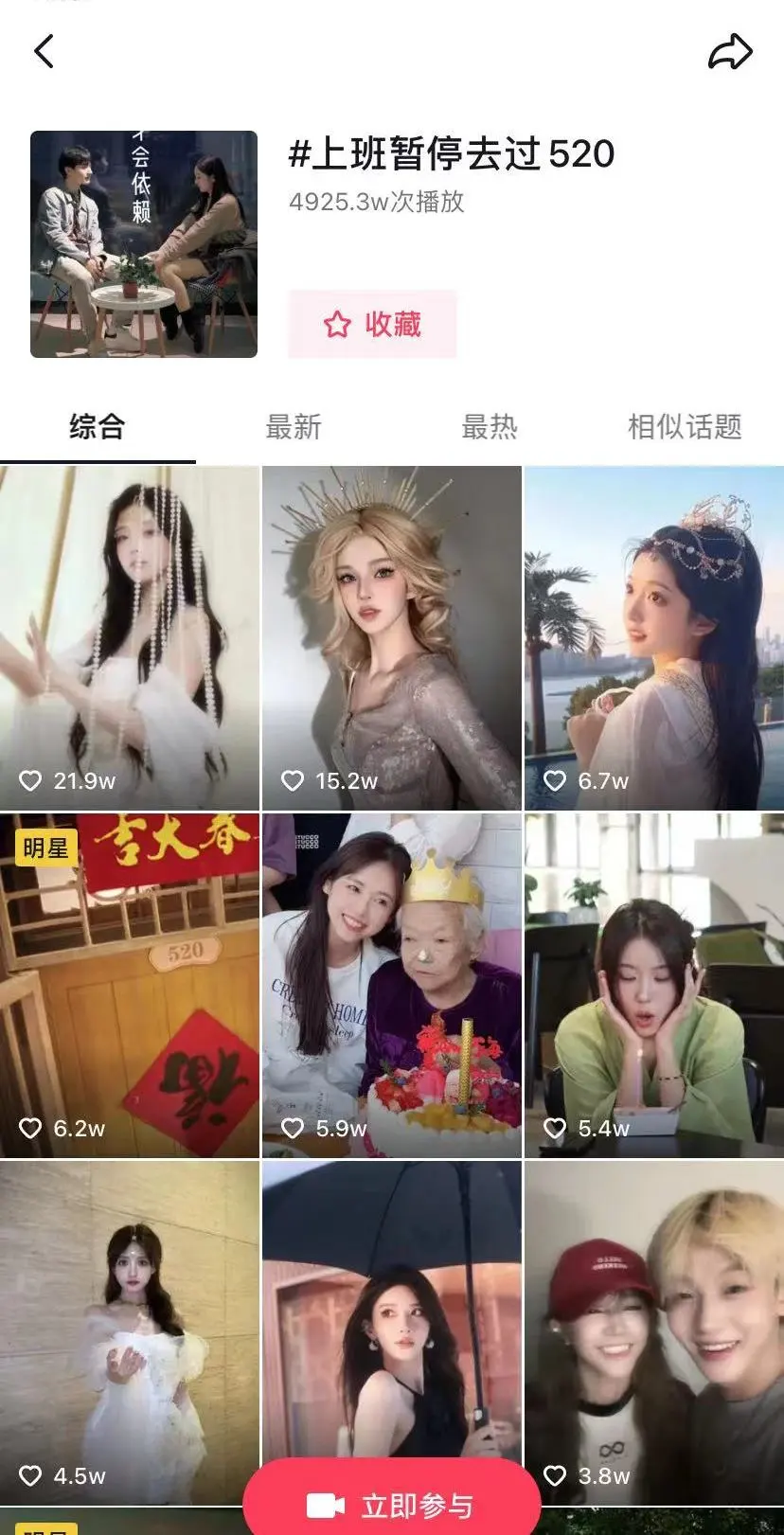Viewport: 784px width, 1535px height.
Task: Tap 收藏 to favorite this topic
Action: (372, 325)
